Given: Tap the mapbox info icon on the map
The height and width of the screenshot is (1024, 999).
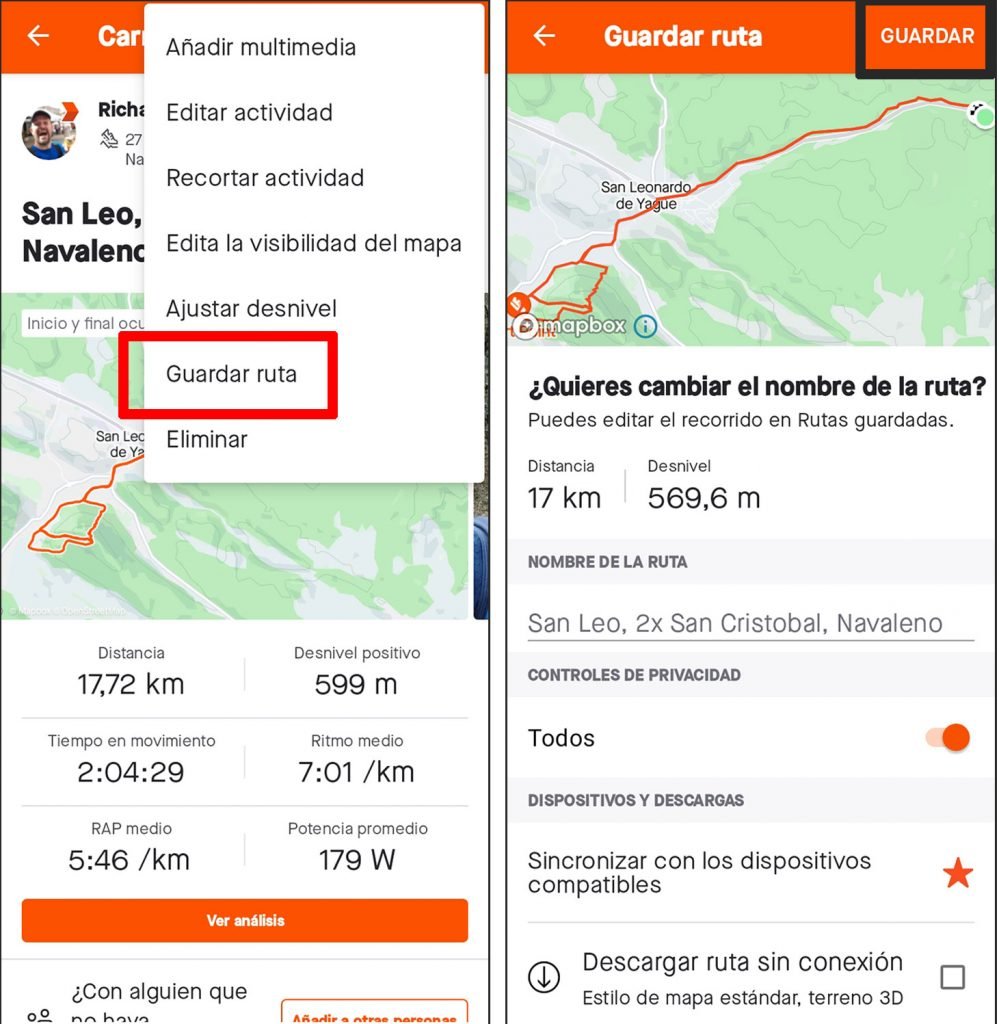Looking at the screenshot, I should pos(646,325).
